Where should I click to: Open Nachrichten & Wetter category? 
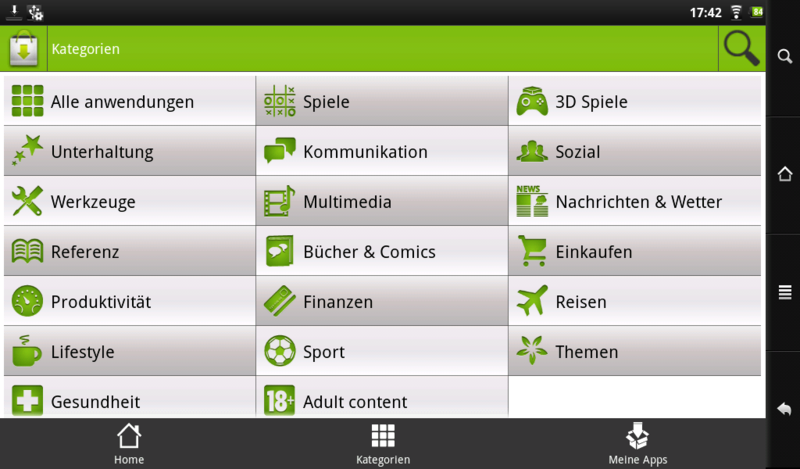coord(634,201)
